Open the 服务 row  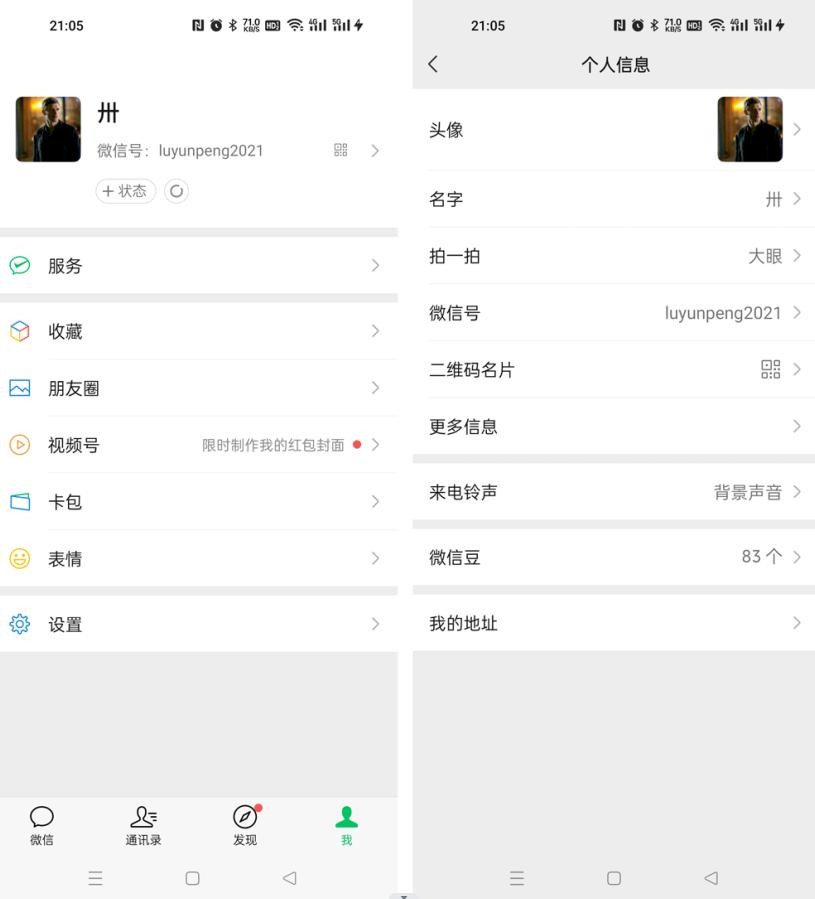click(x=198, y=266)
